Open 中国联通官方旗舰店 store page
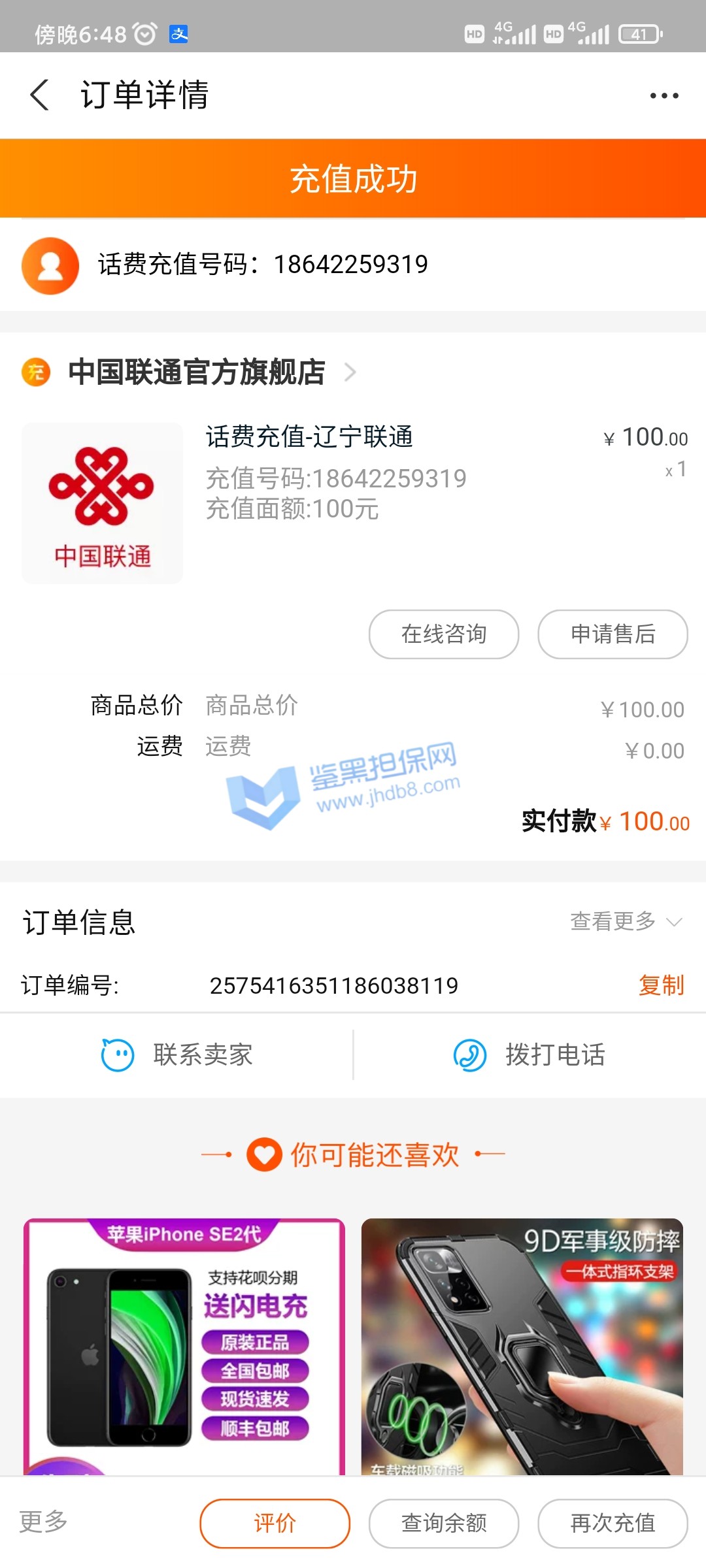 (x=196, y=372)
